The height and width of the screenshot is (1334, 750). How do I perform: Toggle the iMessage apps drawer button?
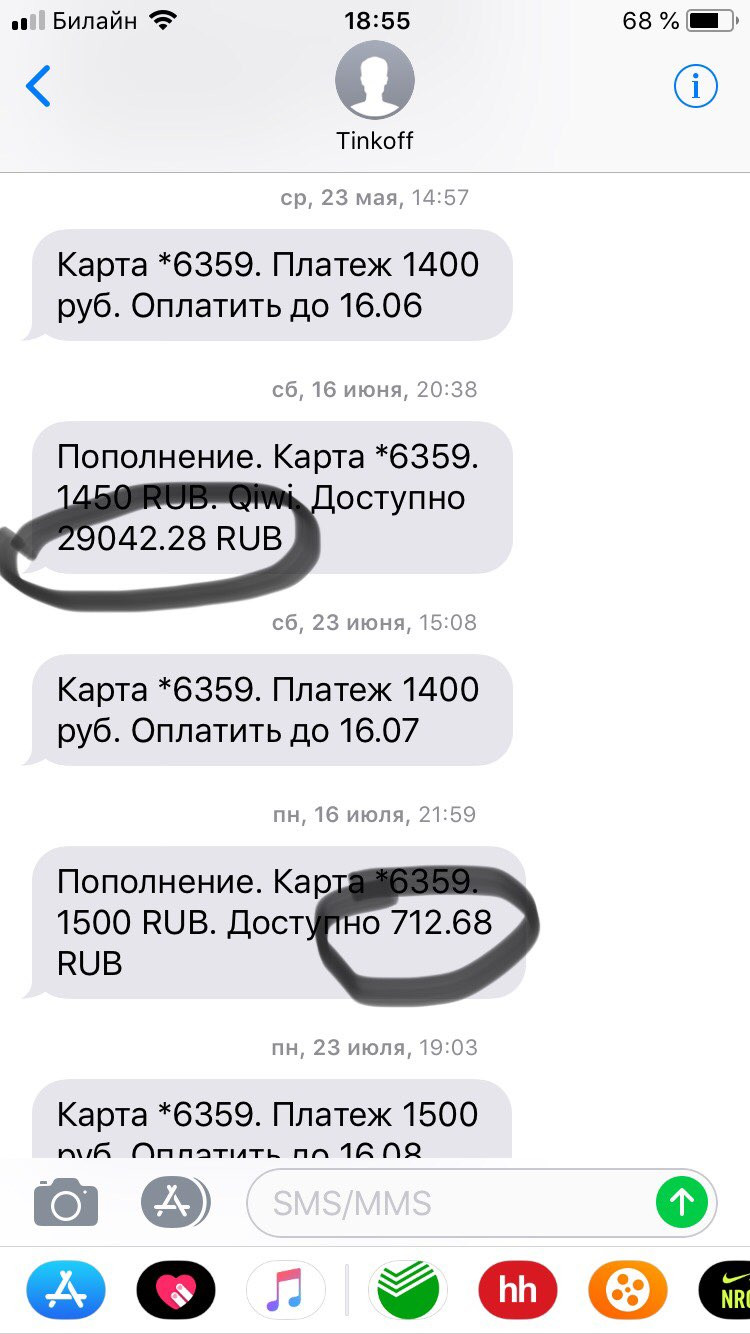point(174,1201)
